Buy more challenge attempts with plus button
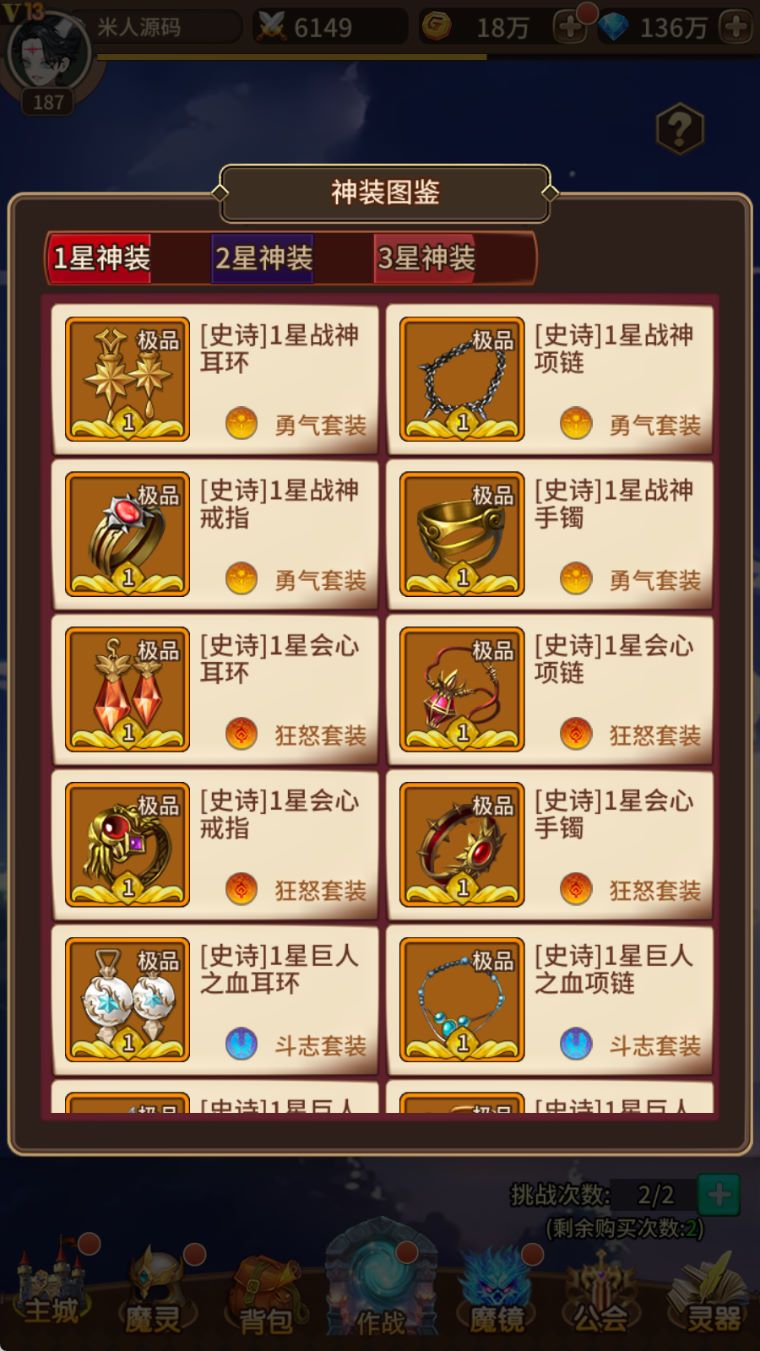Image resolution: width=760 pixels, height=1351 pixels. coord(718,1194)
